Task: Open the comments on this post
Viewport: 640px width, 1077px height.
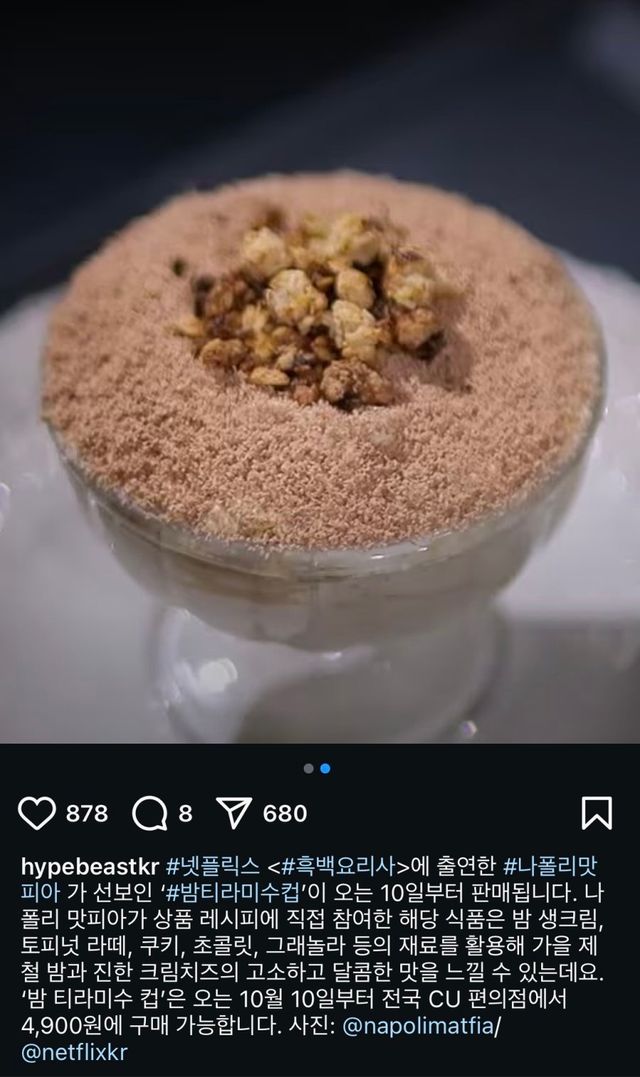Action: pos(150,813)
